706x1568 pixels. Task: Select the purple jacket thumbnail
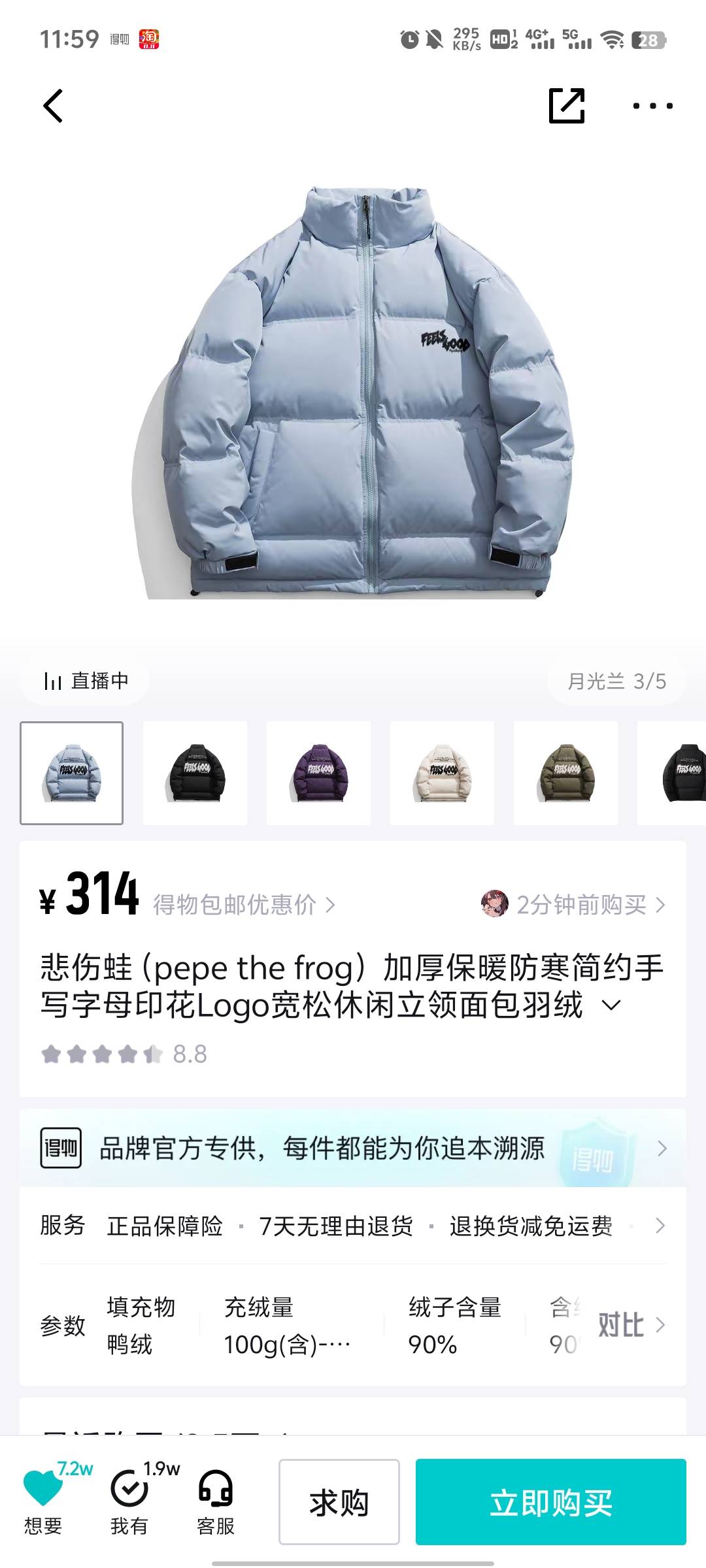[x=318, y=773]
